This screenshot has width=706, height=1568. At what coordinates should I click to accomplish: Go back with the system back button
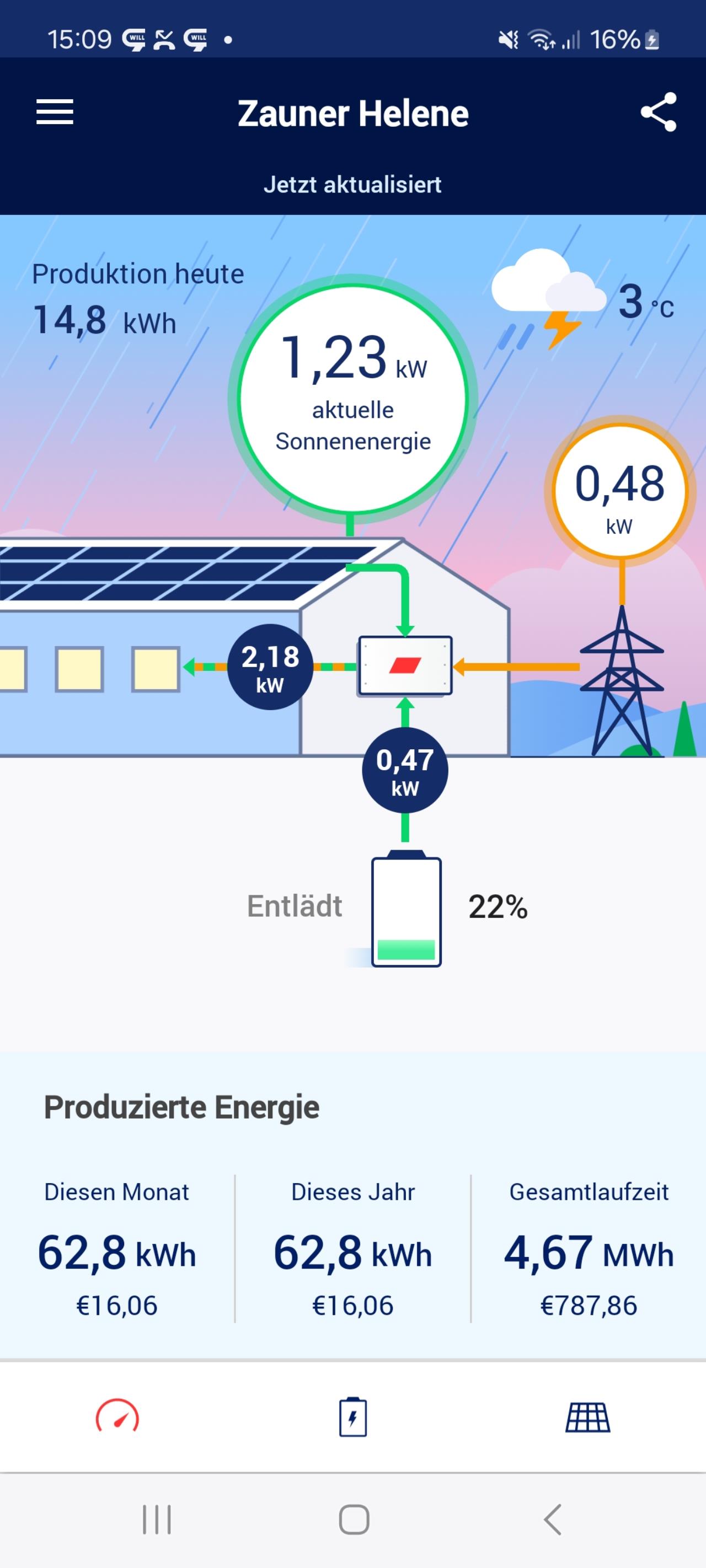[x=552, y=1520]
